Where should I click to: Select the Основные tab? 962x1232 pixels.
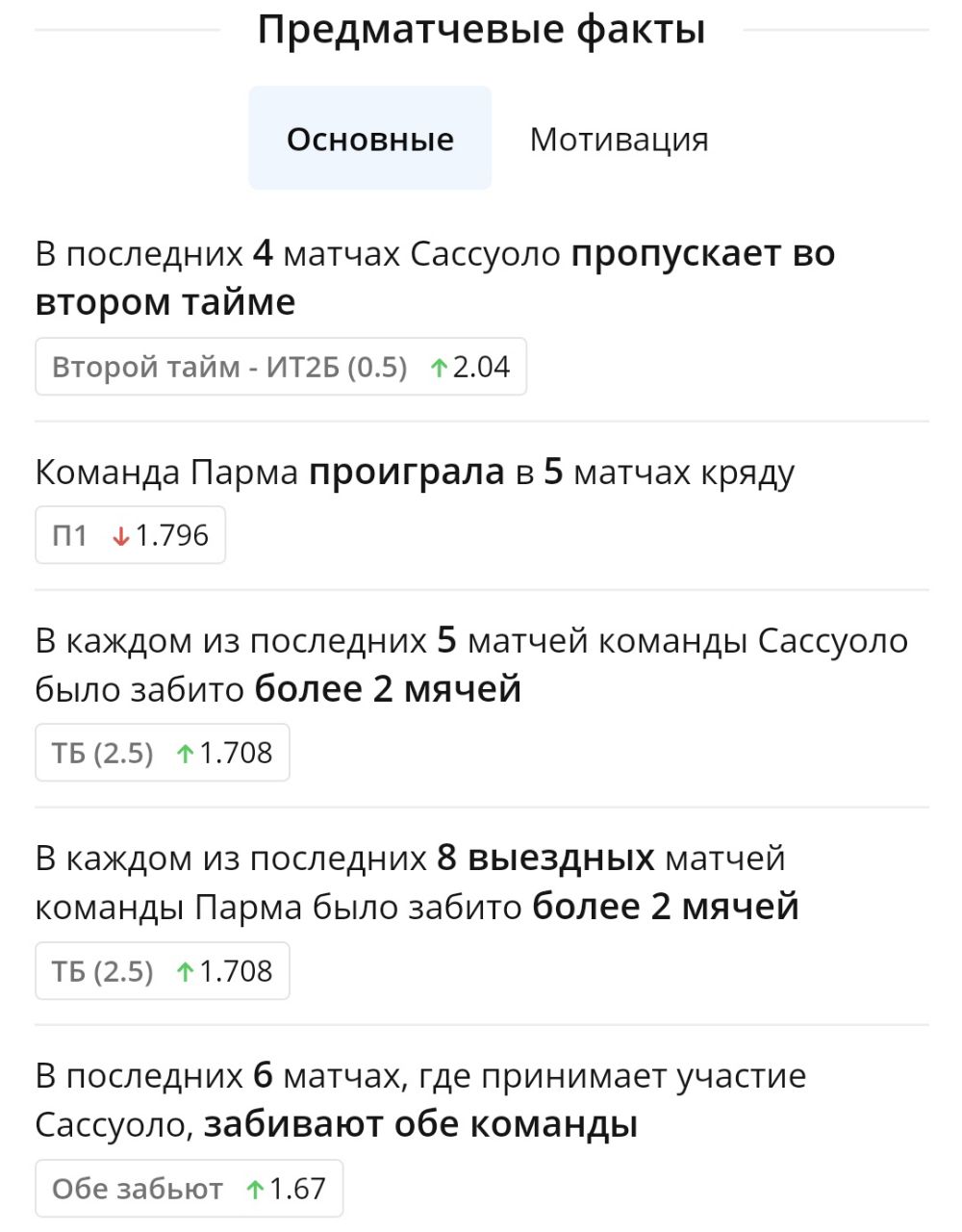(x=369, y=139)
